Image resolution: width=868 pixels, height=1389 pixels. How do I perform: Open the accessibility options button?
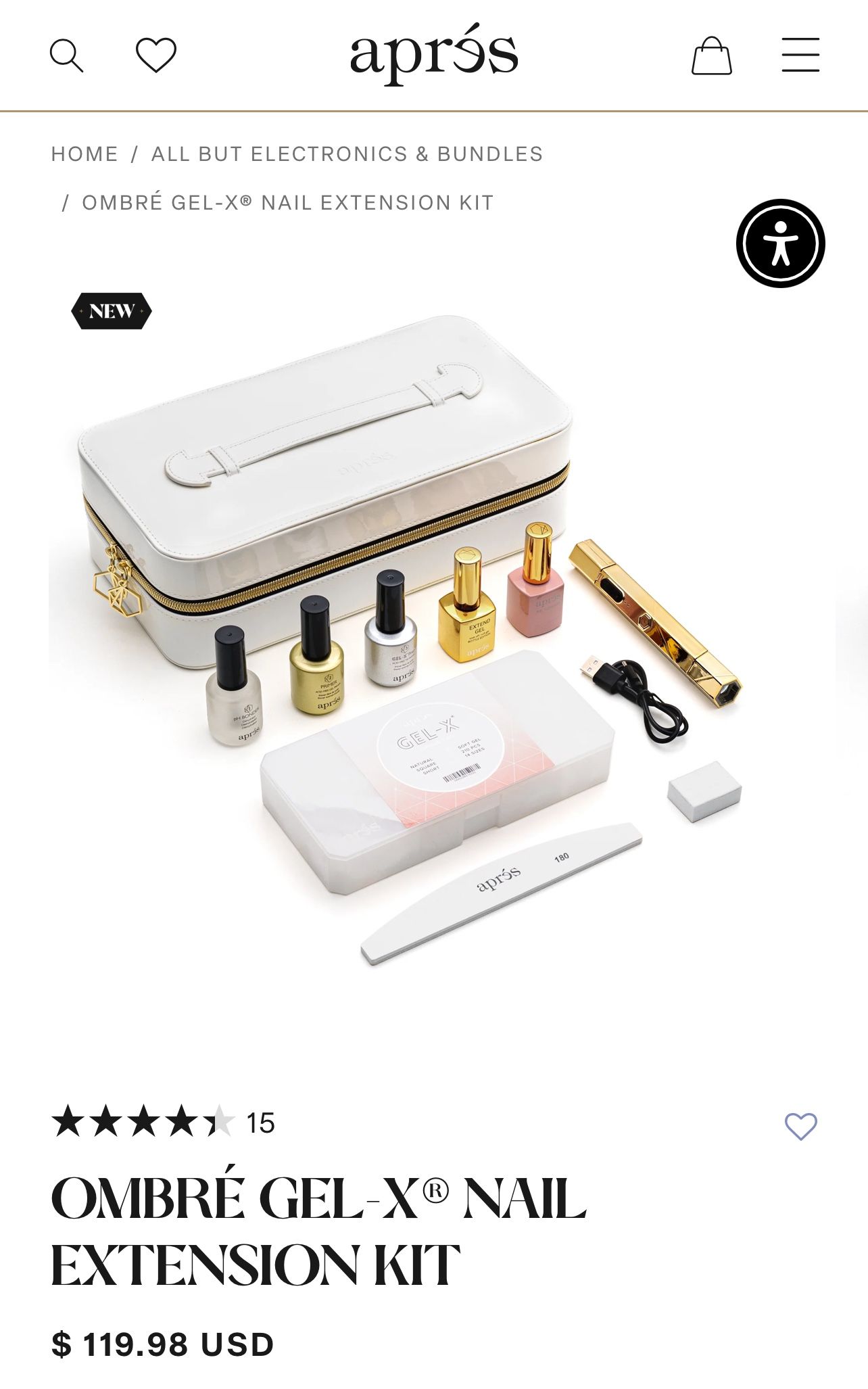point(780,243)
